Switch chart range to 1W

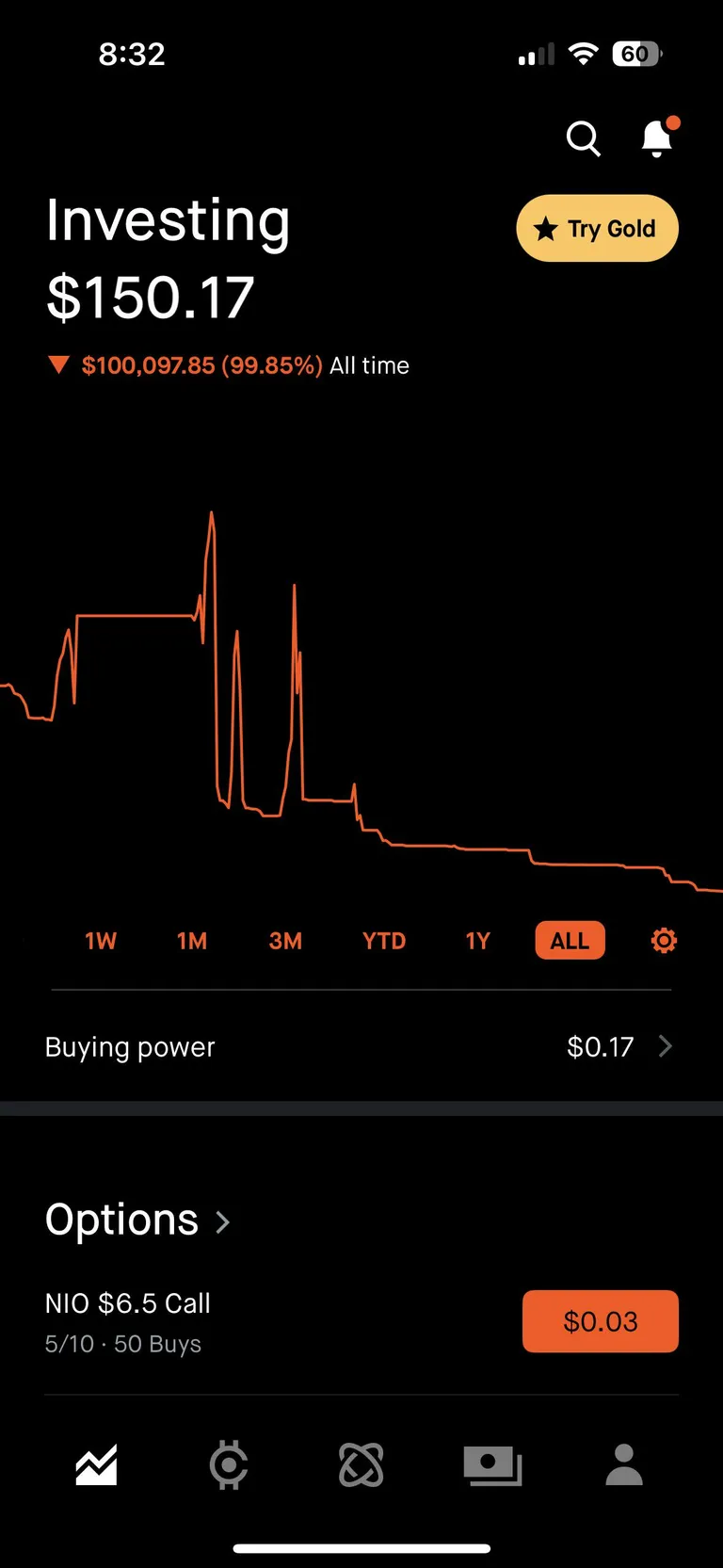pos(101,941)
